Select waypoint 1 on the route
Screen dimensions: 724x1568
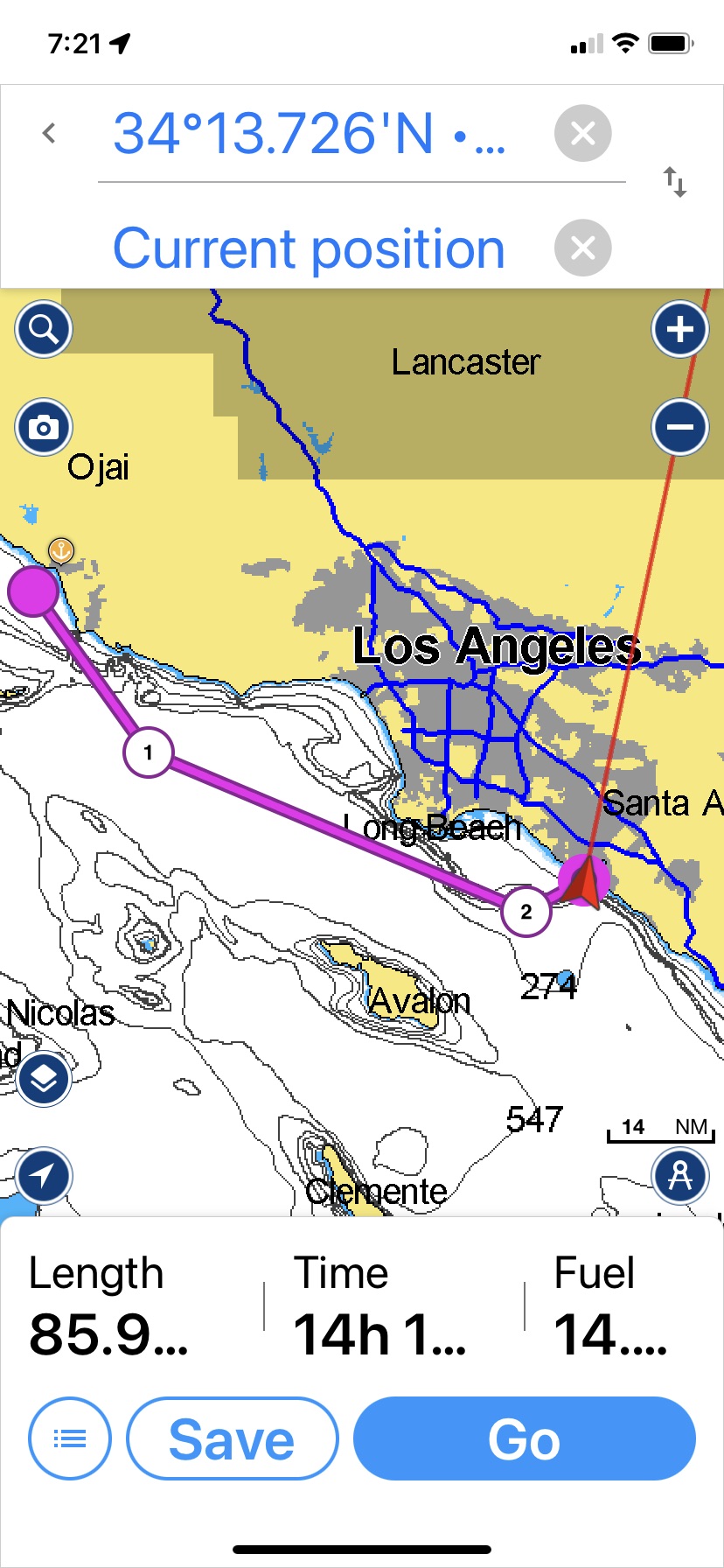tap(148, 752)
